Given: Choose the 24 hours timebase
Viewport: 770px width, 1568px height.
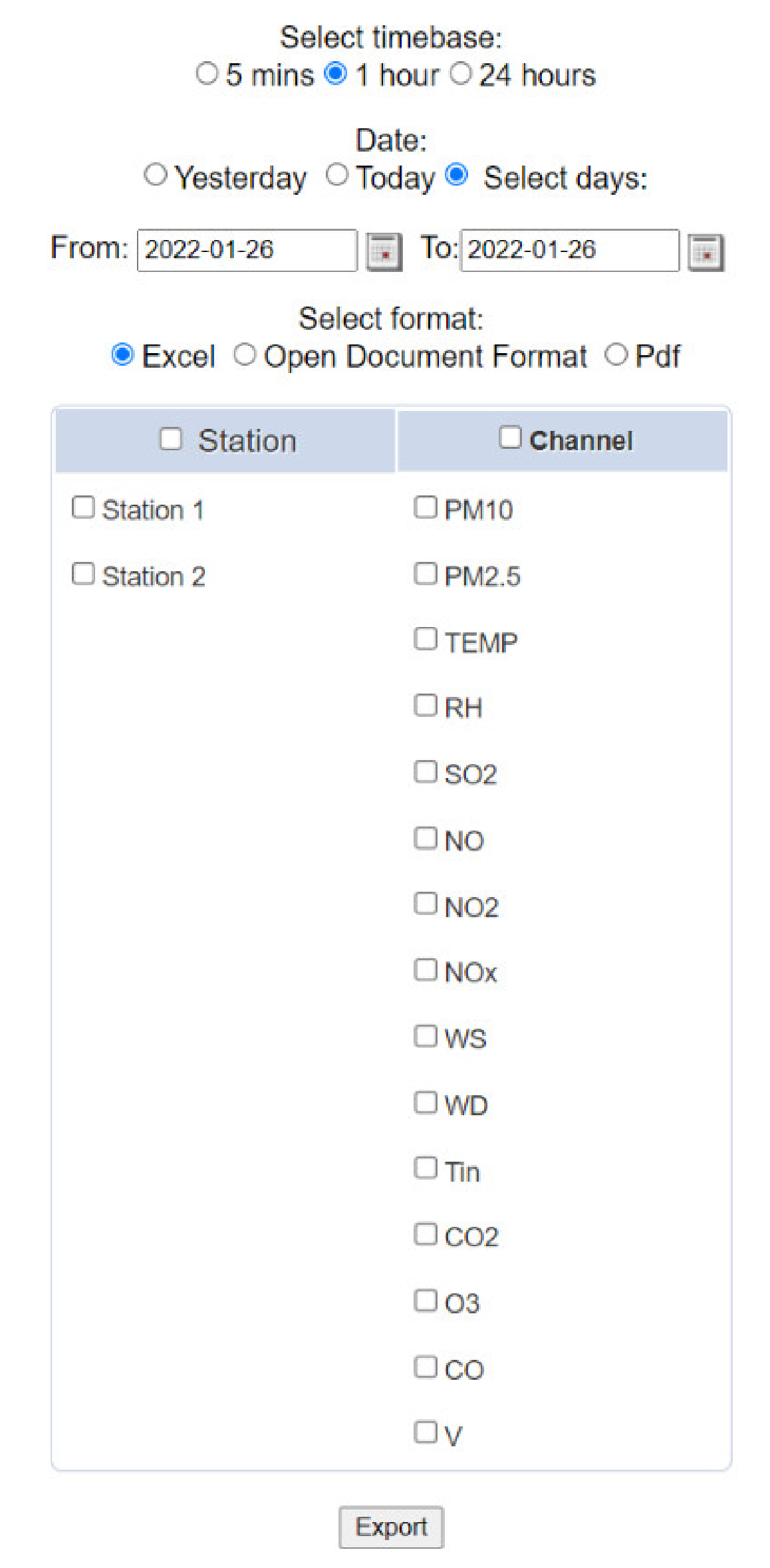Looking at the screenshot, I should [461, 73].
